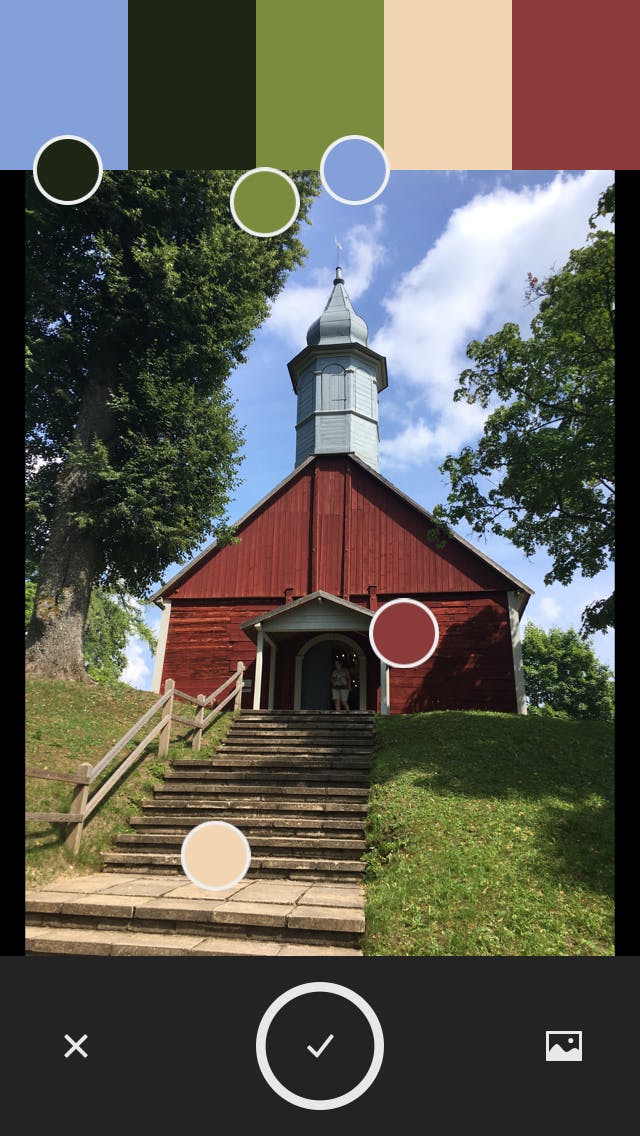Image resolution: width=640 pixels, height=1136 pixels.
Task: Tap the dark green color picker circle
Action: [x=68, y=170]
